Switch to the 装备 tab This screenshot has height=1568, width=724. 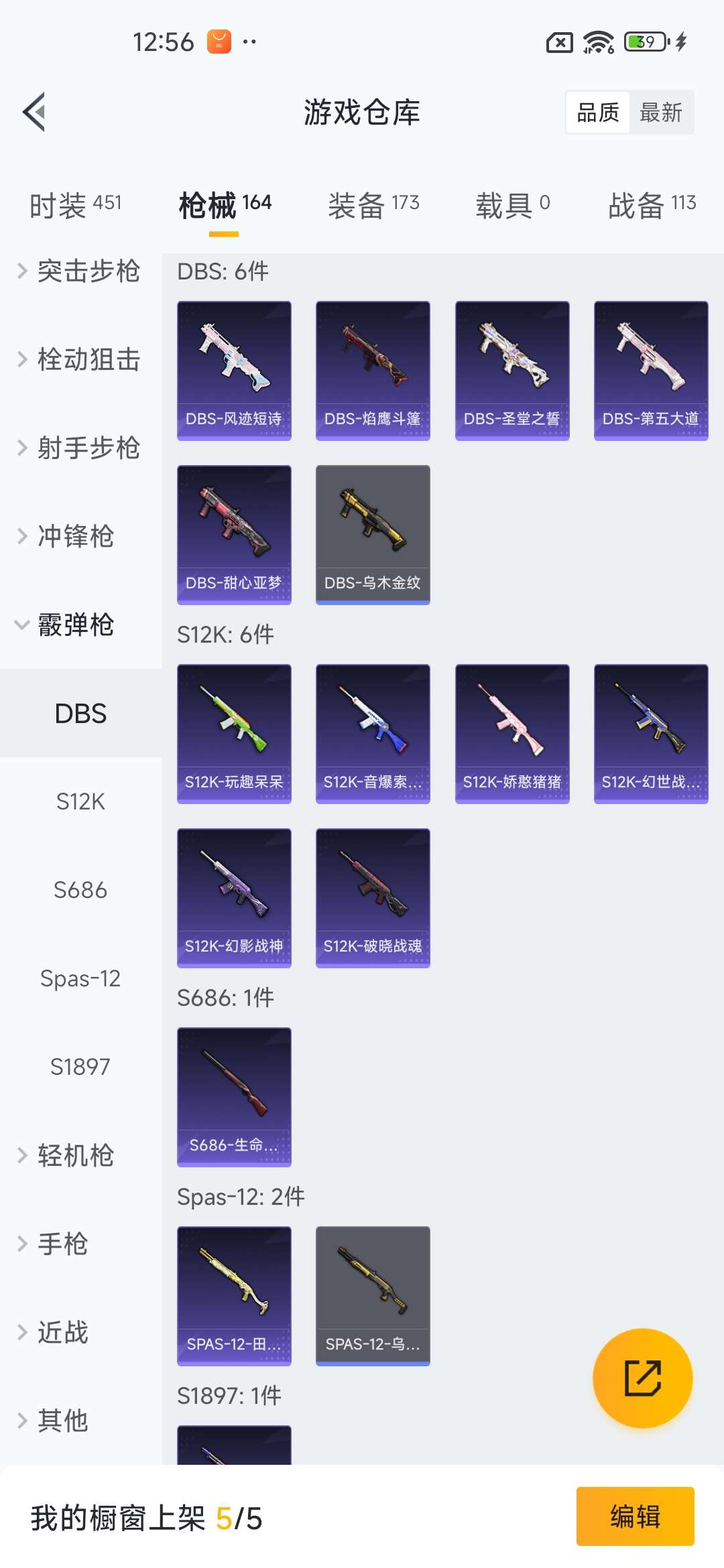[x=373, y=204]
